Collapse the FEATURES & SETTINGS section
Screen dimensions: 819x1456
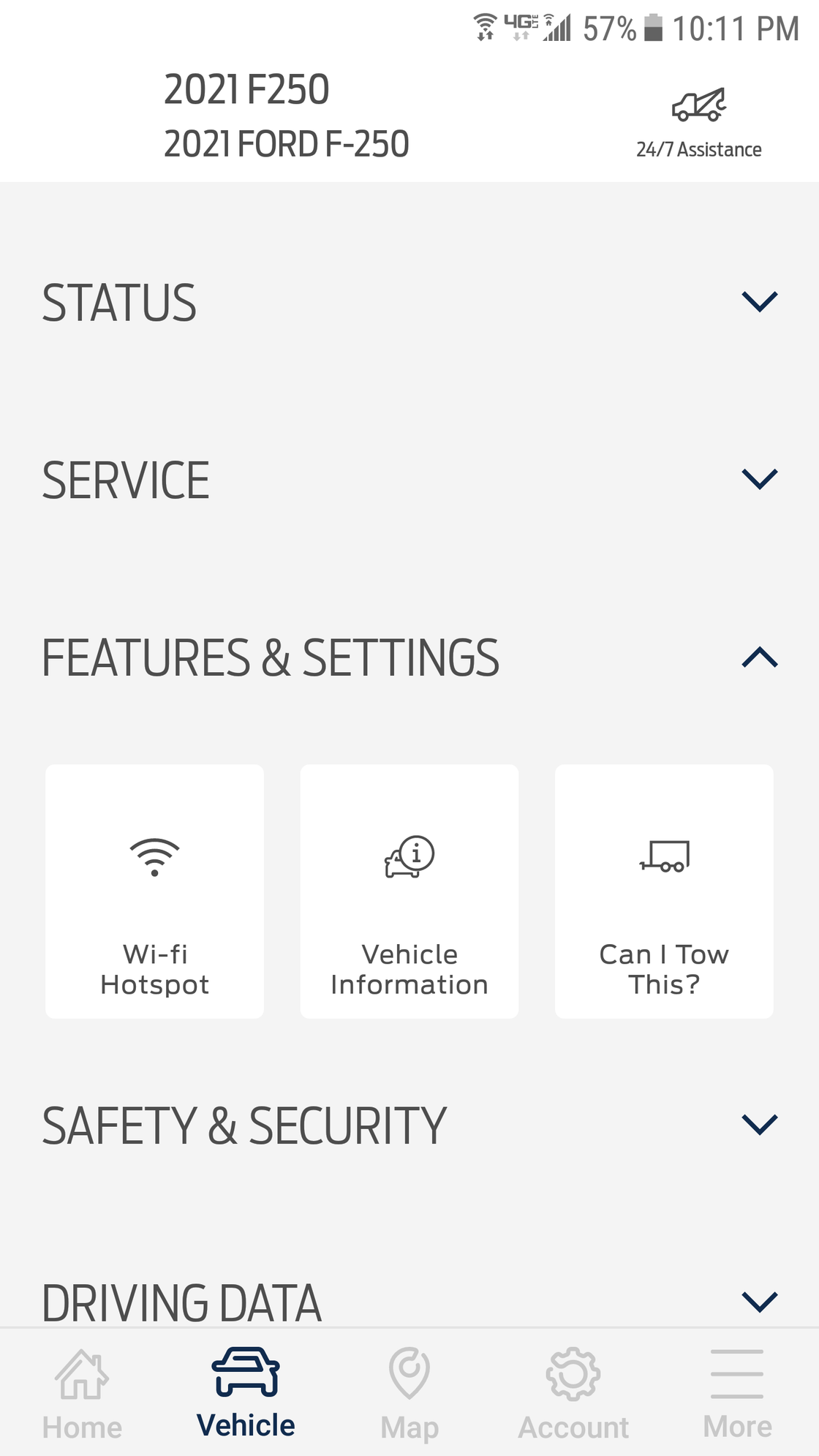tap(759, 657)
